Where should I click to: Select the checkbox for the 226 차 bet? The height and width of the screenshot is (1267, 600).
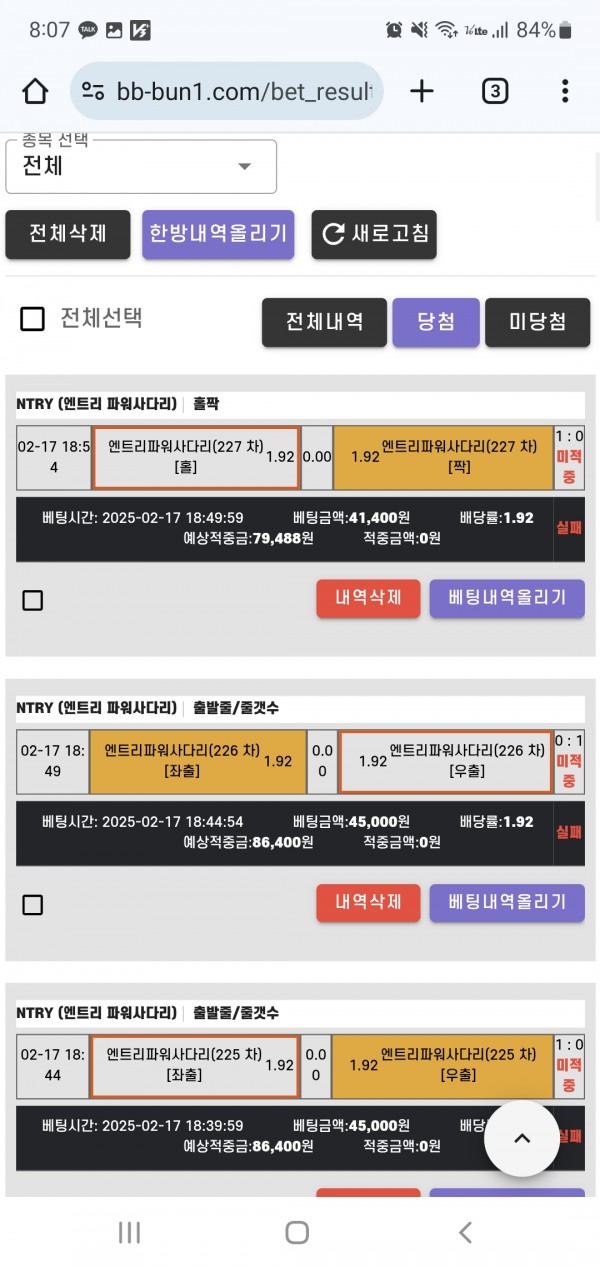(x=33, y=904)
